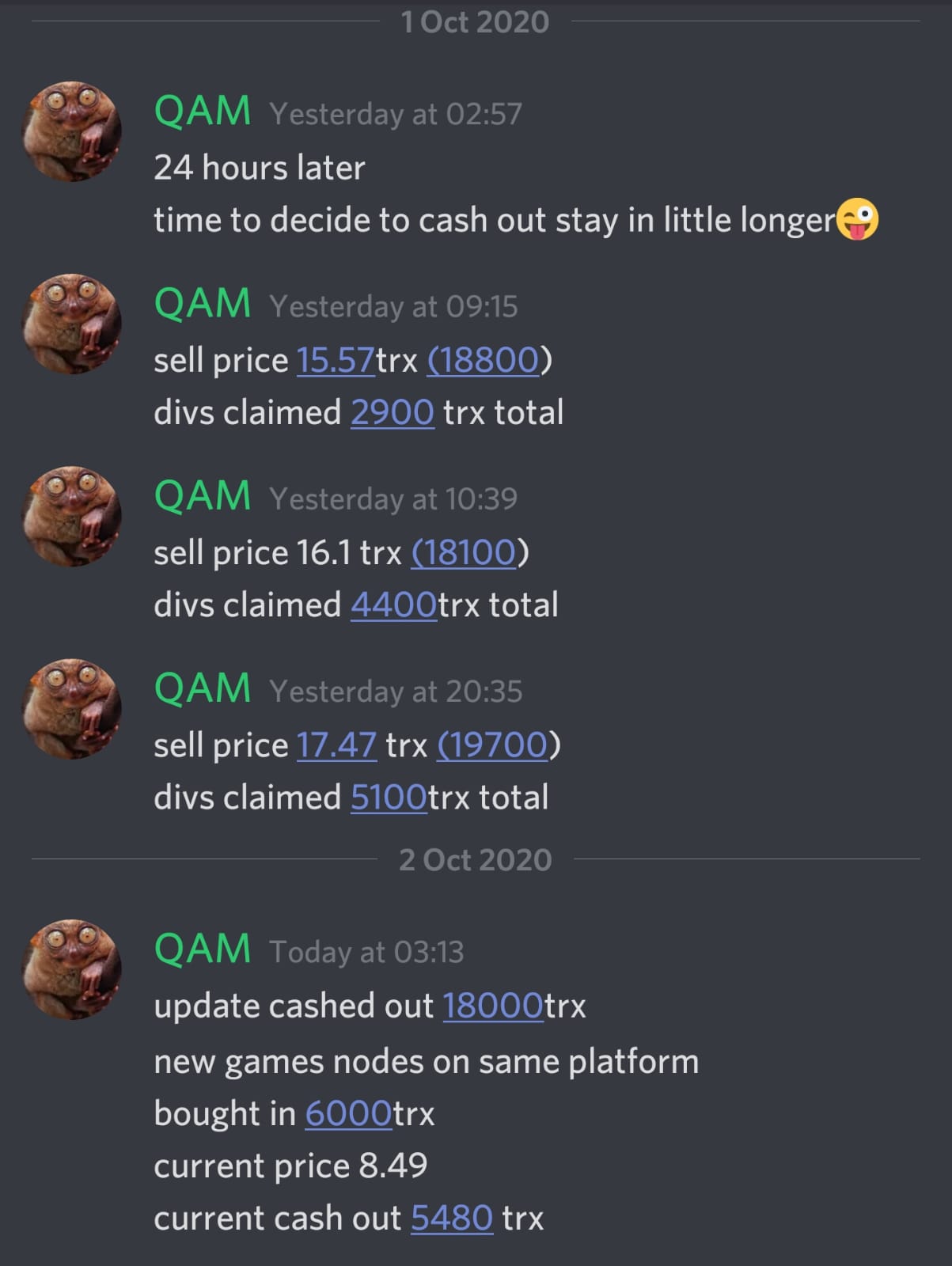The image size is (952, 1266).
Task: Tap QAM's username on the 09:15 message
Action: point(203,304)
